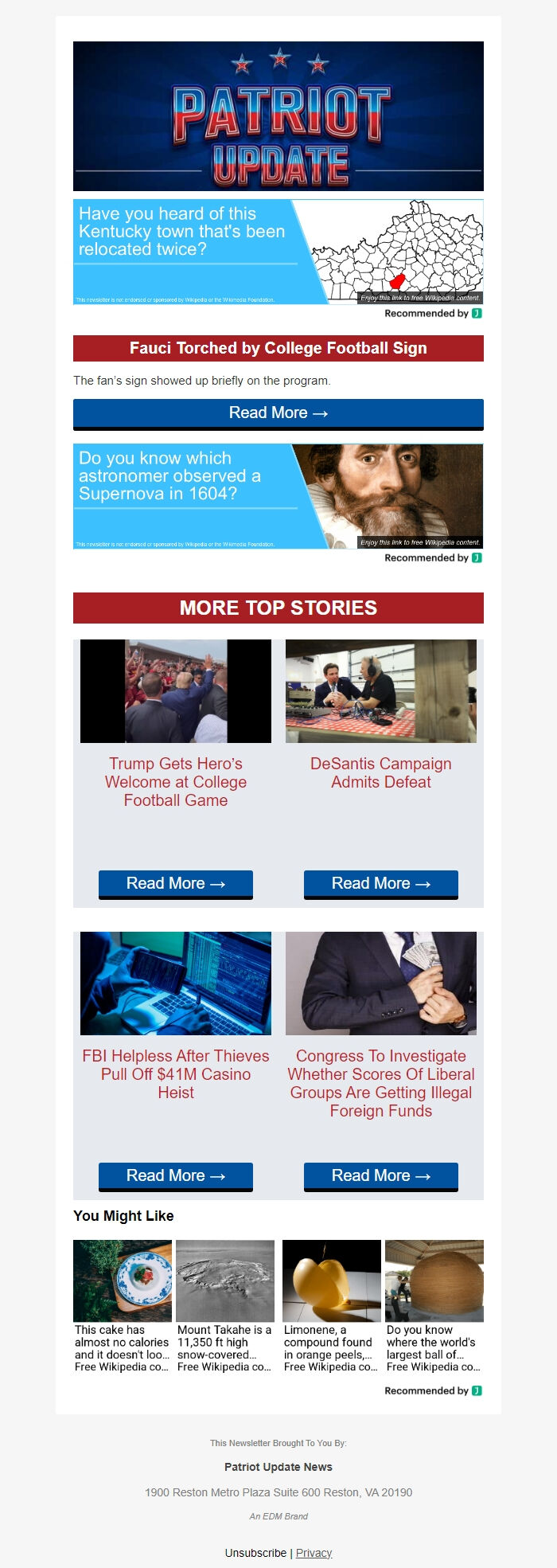This screenshot has width=557, height=1568.
Task: Open the Limonene orange peels recommendation
Action: tap(331, 1306)
